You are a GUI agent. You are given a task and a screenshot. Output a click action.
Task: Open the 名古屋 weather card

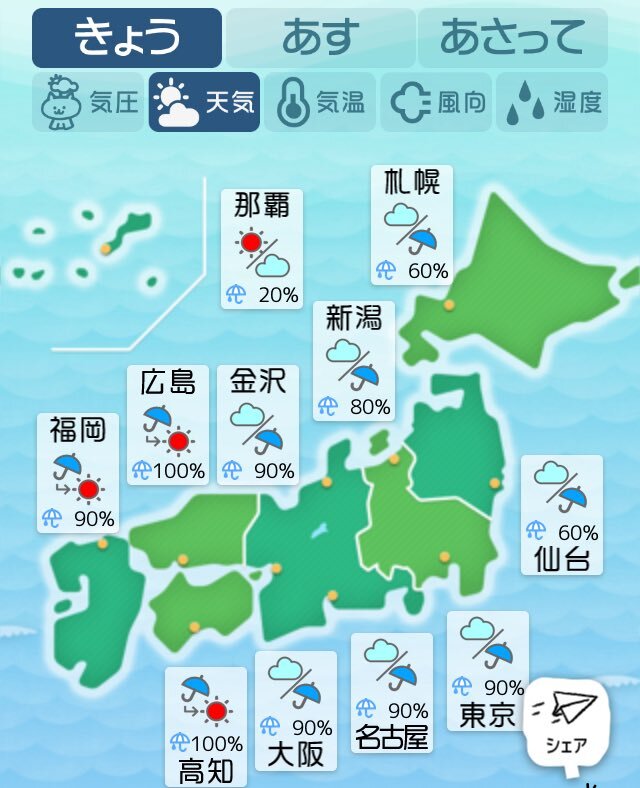pyautogui.click(x=392, y=693)
